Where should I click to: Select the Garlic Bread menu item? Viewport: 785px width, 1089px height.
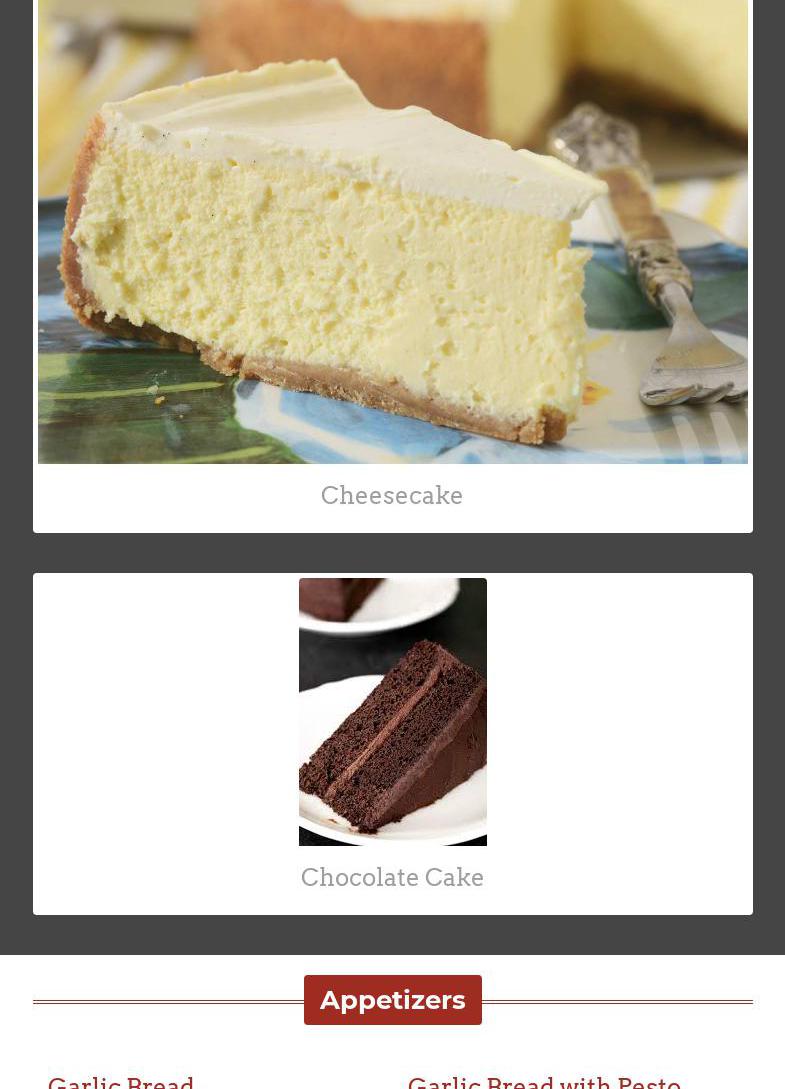[x=121, y=1081]
